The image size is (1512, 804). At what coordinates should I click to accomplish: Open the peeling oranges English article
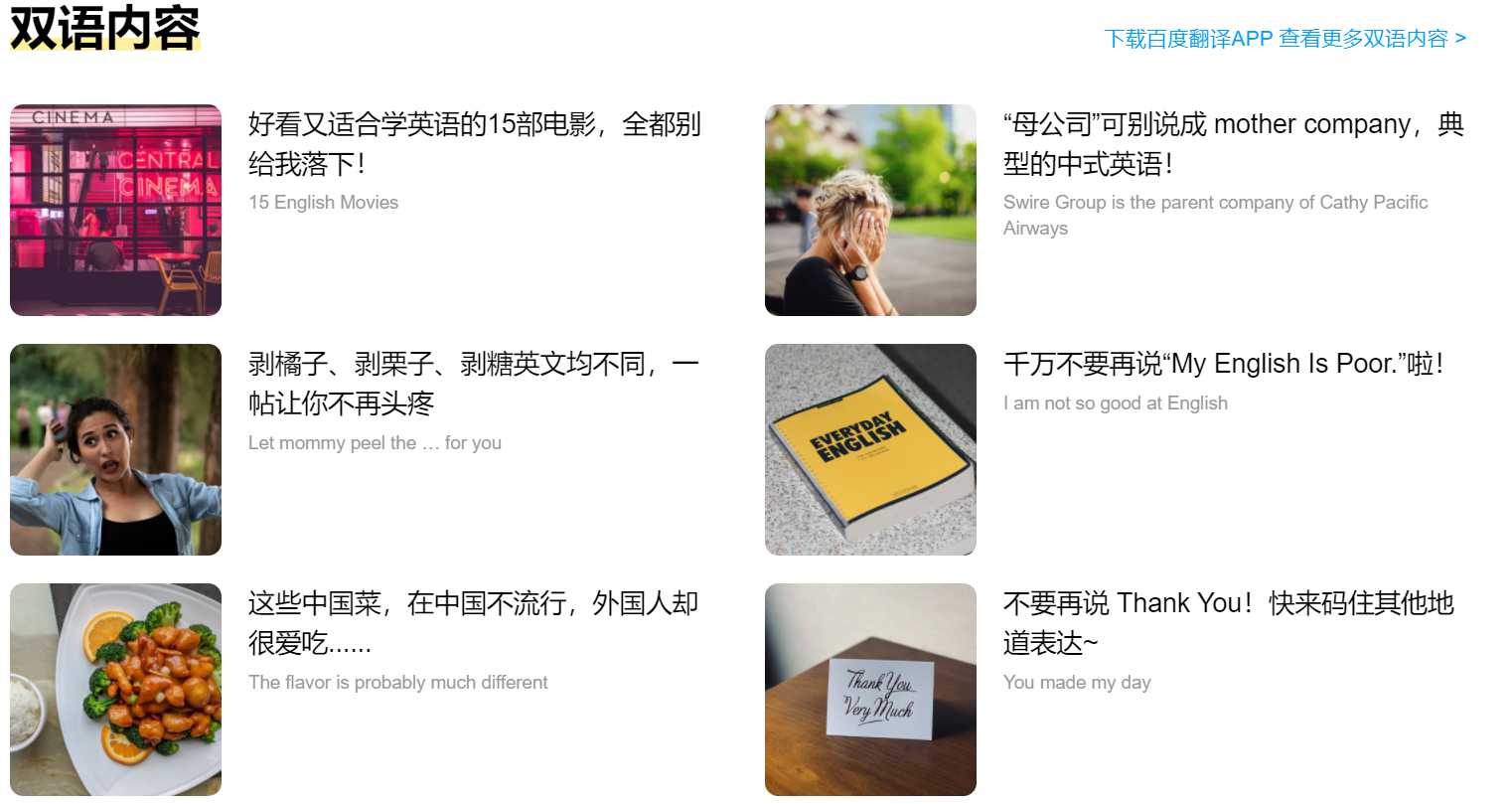click(473, 383)
